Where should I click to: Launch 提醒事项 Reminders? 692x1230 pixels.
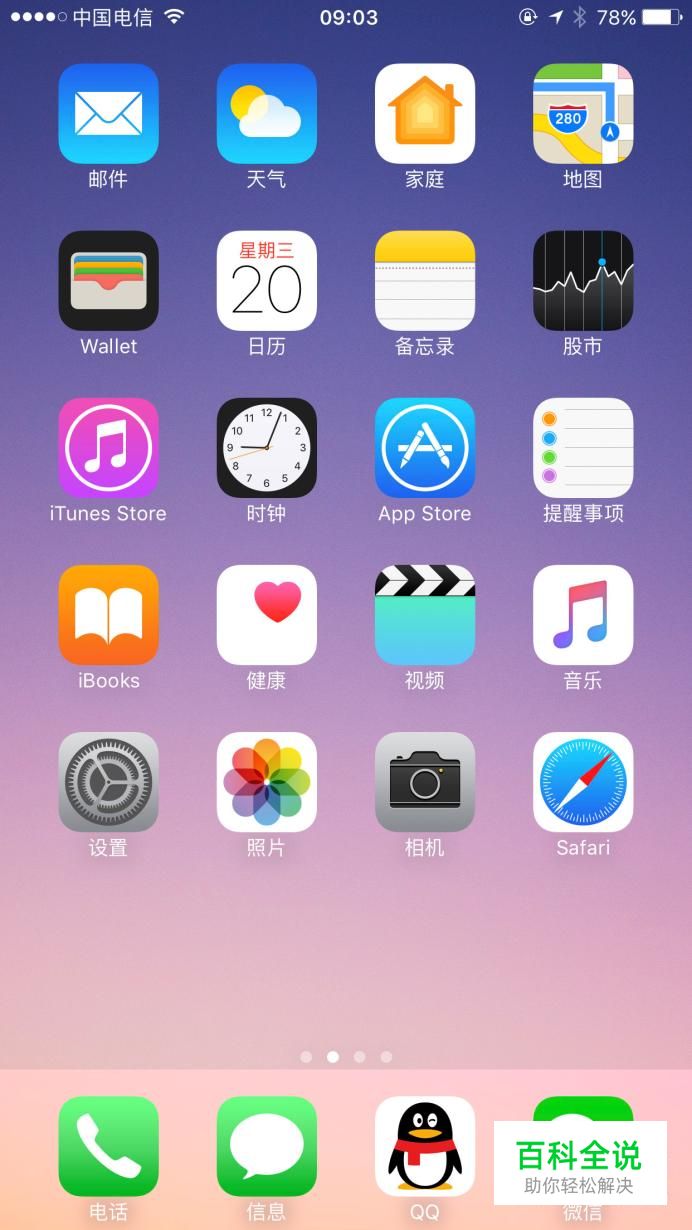[582, 448]
